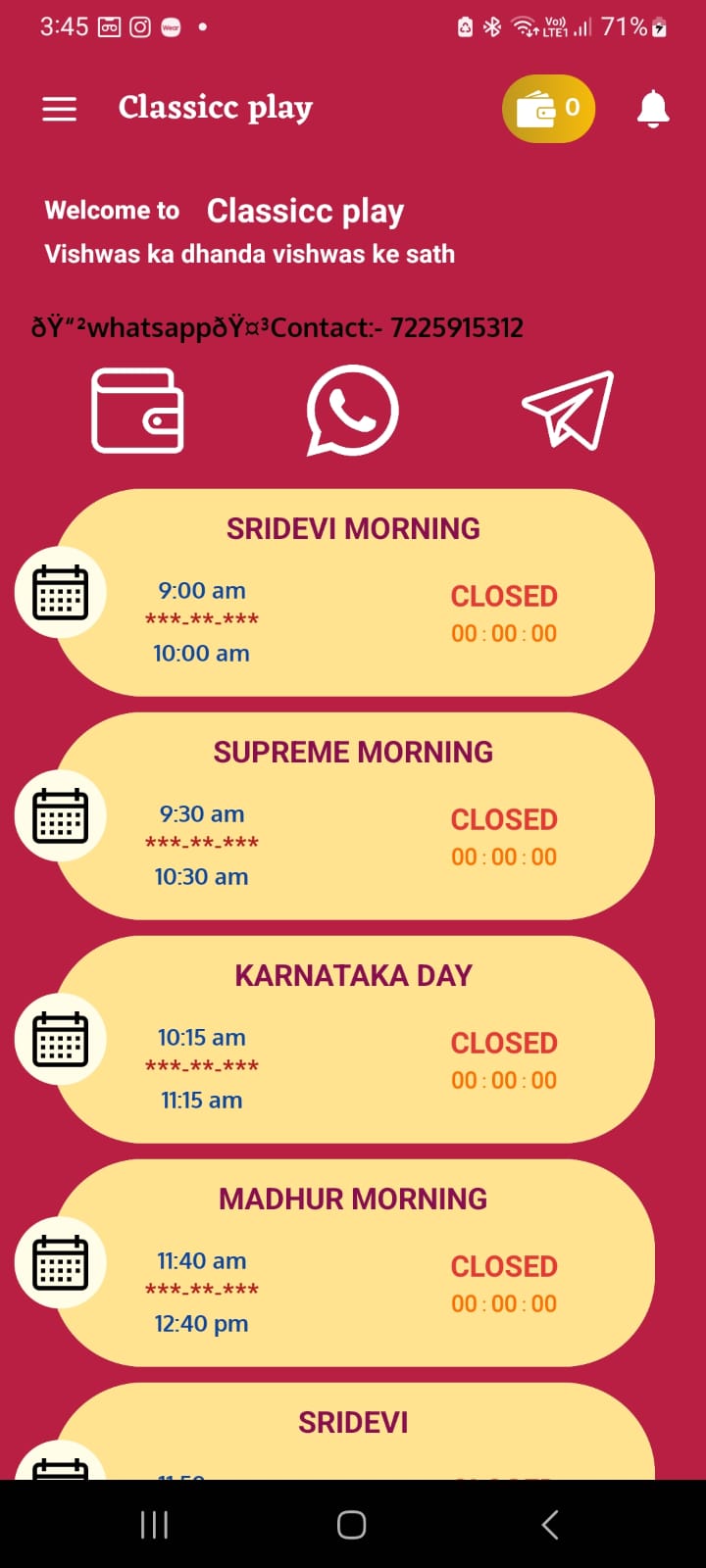The width and height of the screenshot is (706, 1568).
Task: Go back using system navigation
Action: coord(550,1525)
